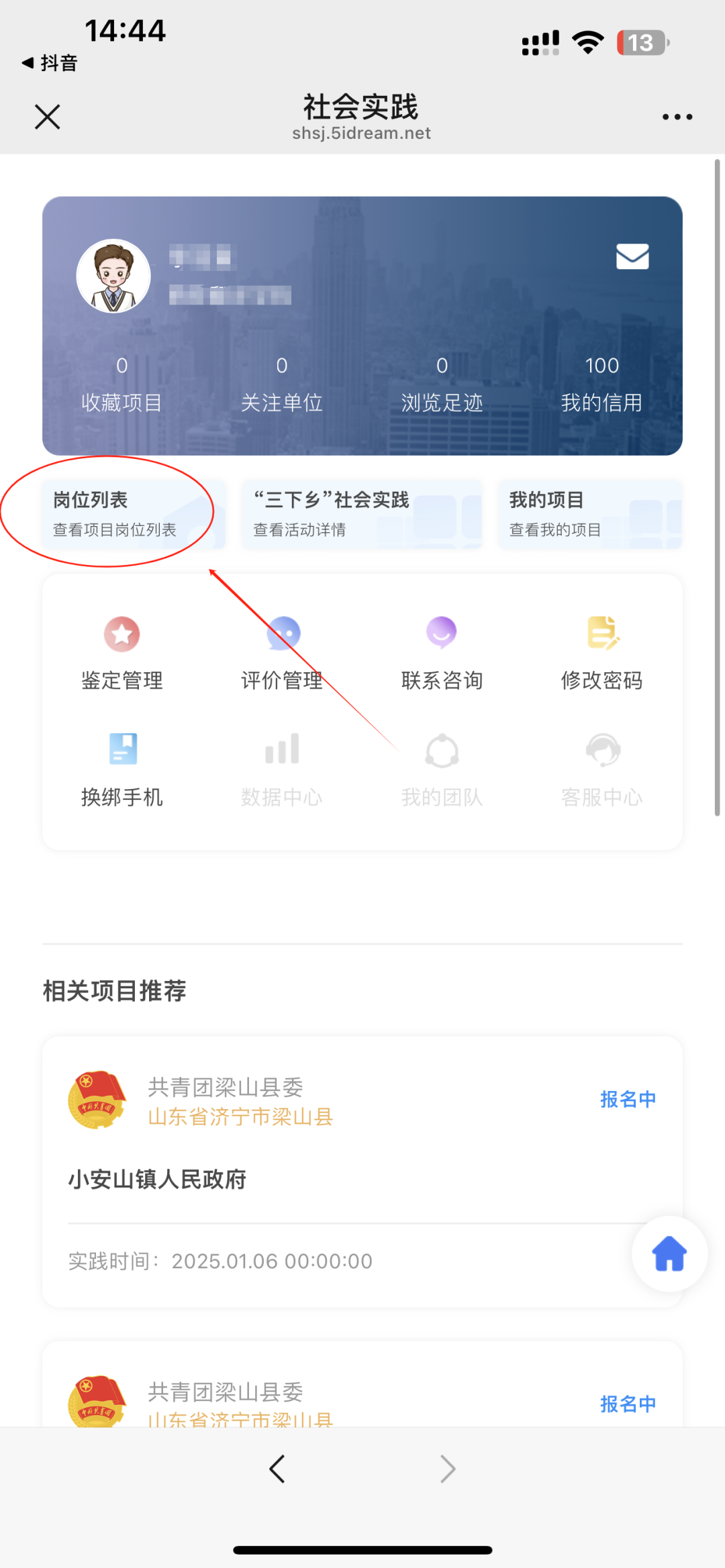Open 我的信用 credit score

tap(601, 385)
